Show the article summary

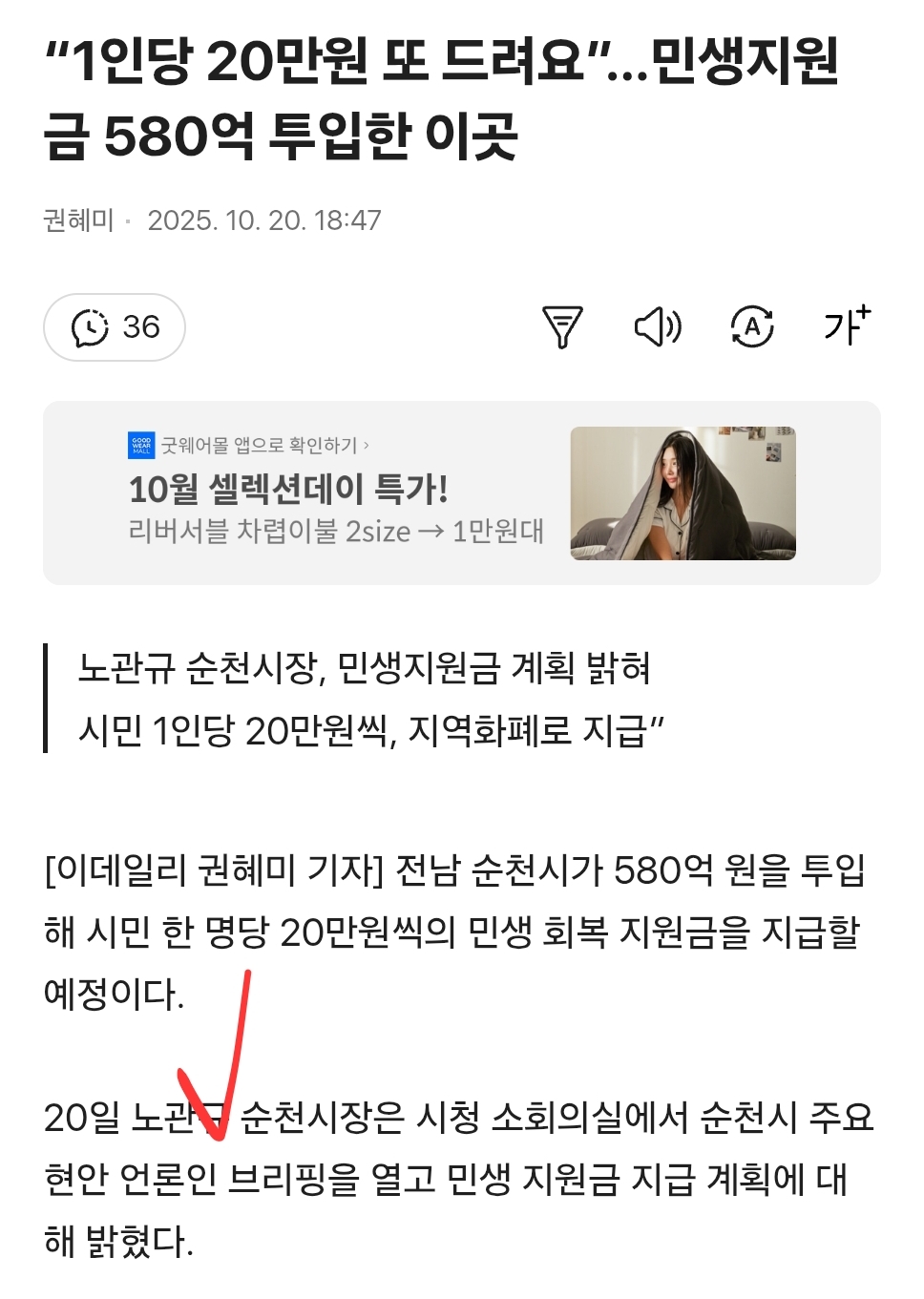(x=562, y=327)
